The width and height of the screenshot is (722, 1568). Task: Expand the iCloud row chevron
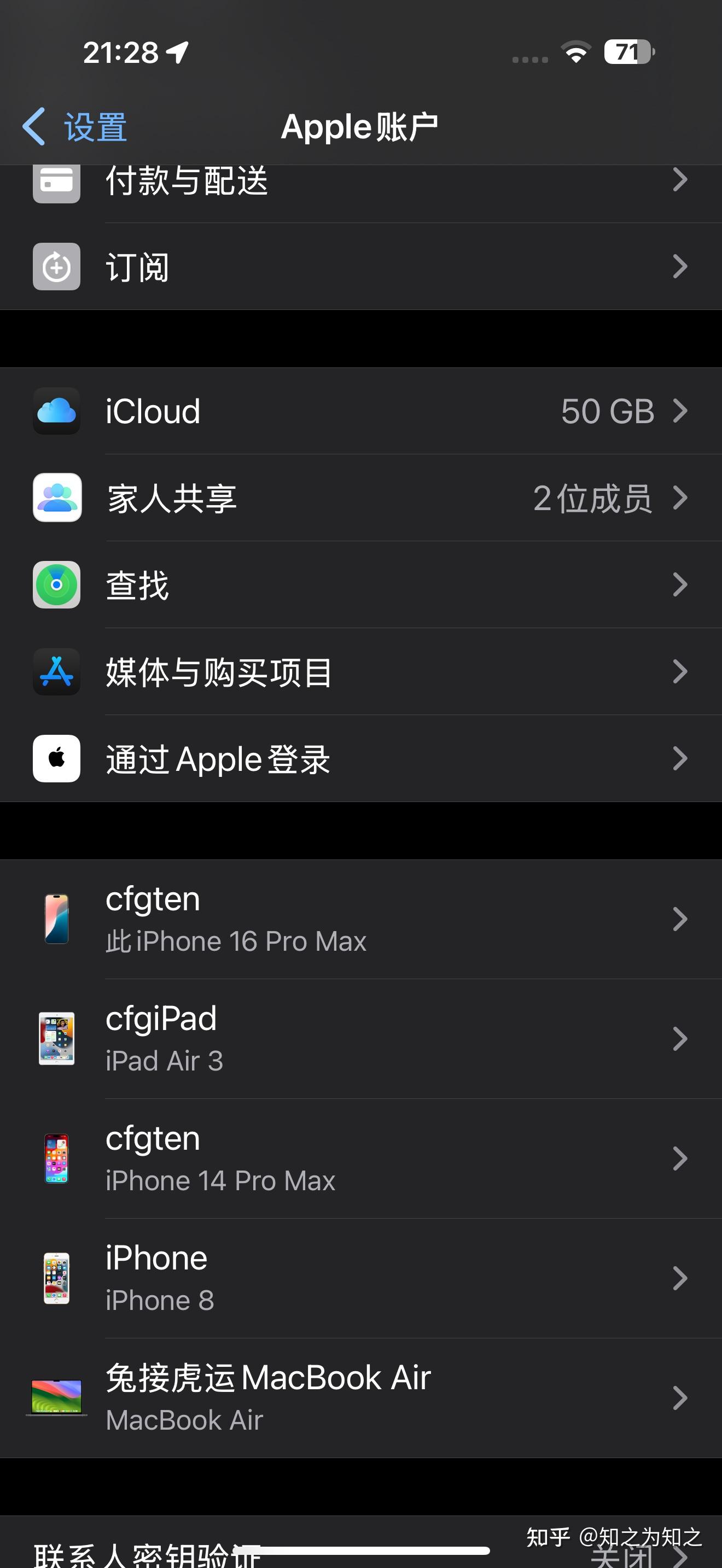[680, 411]
